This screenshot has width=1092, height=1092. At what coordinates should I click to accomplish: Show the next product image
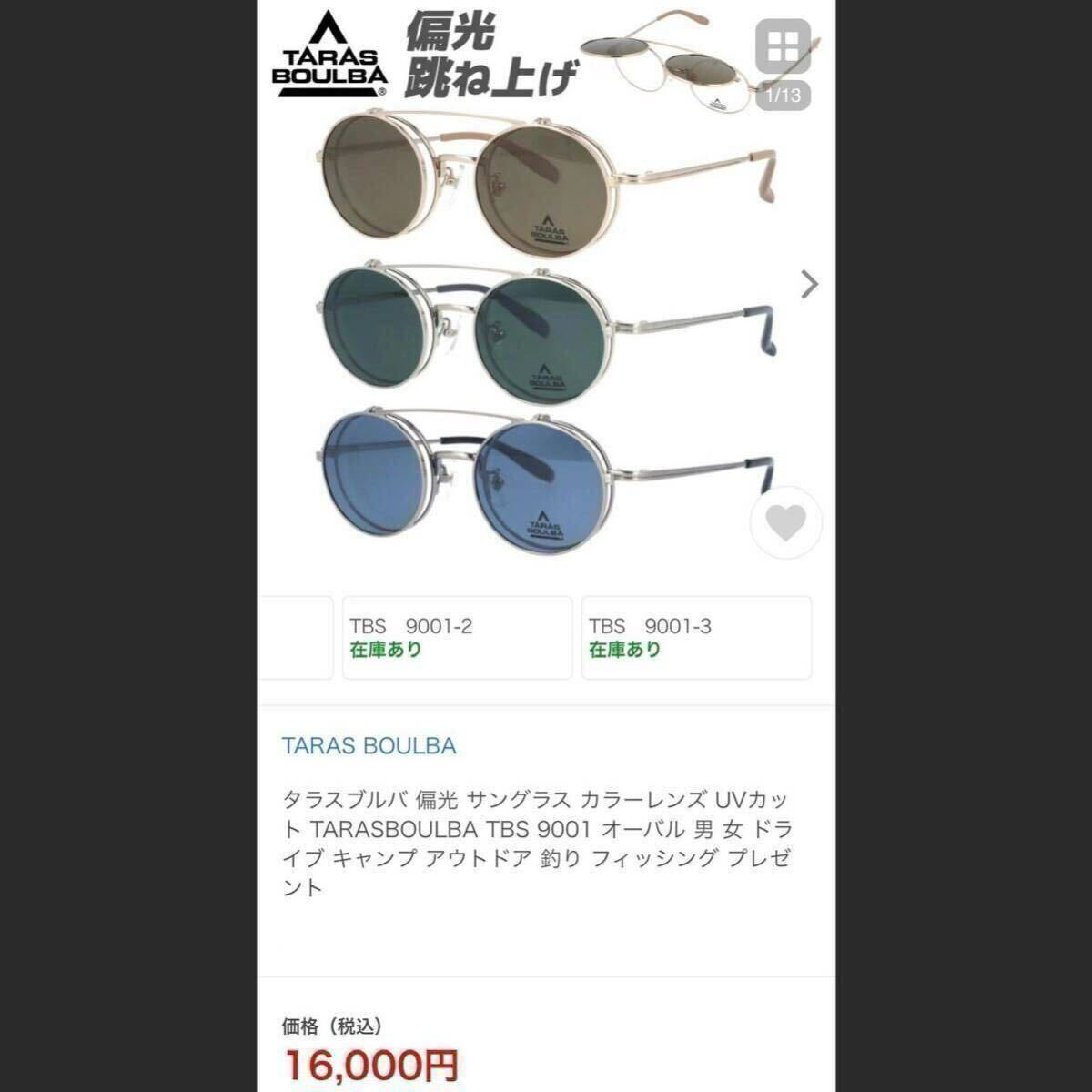click(809, 285)
